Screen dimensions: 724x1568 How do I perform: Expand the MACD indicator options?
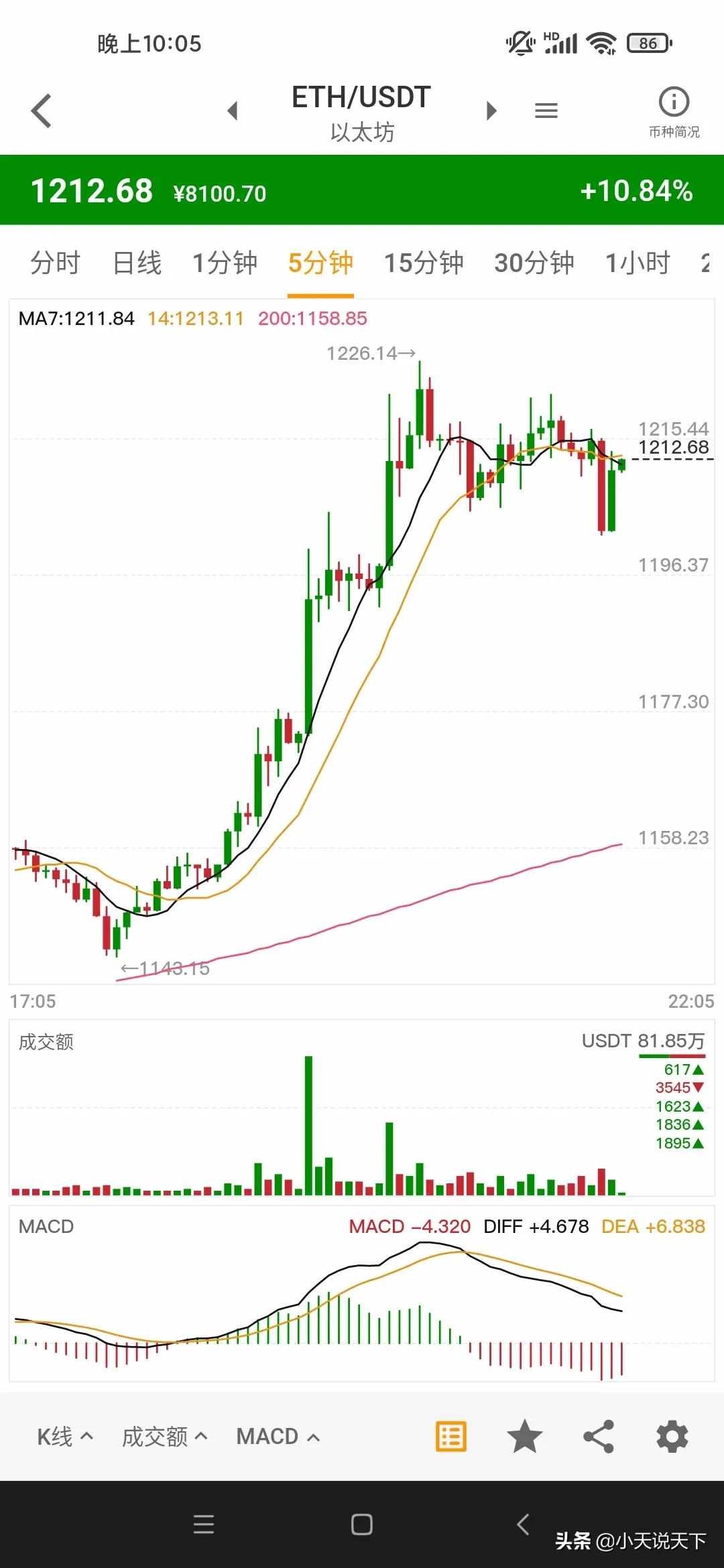[x=278, y=1437]
